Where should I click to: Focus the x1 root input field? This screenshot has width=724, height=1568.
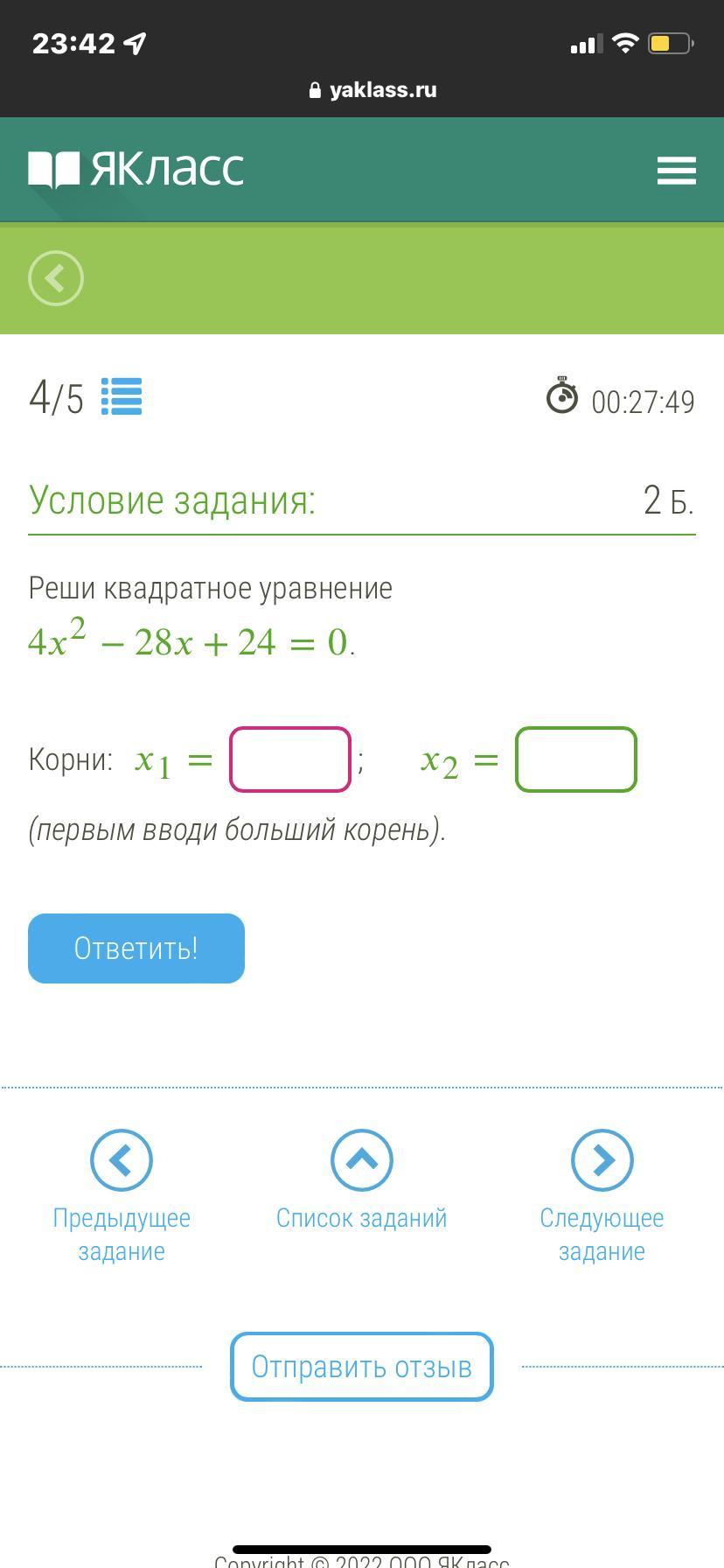click(x=290, y=759)
